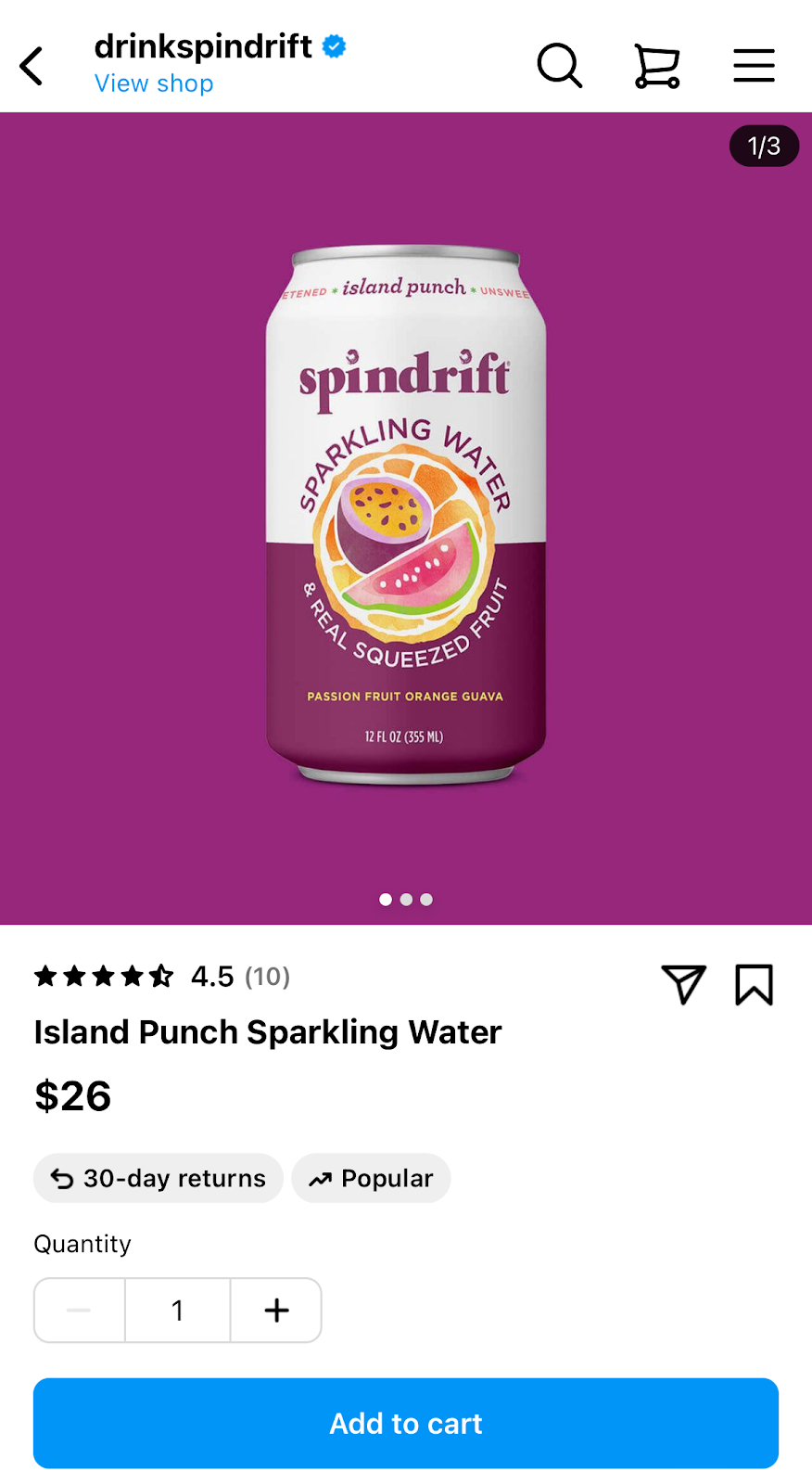Click the verified badge next to drinkspindrift
Screen dimensions: 812x1484
click(x=333, y=45)
